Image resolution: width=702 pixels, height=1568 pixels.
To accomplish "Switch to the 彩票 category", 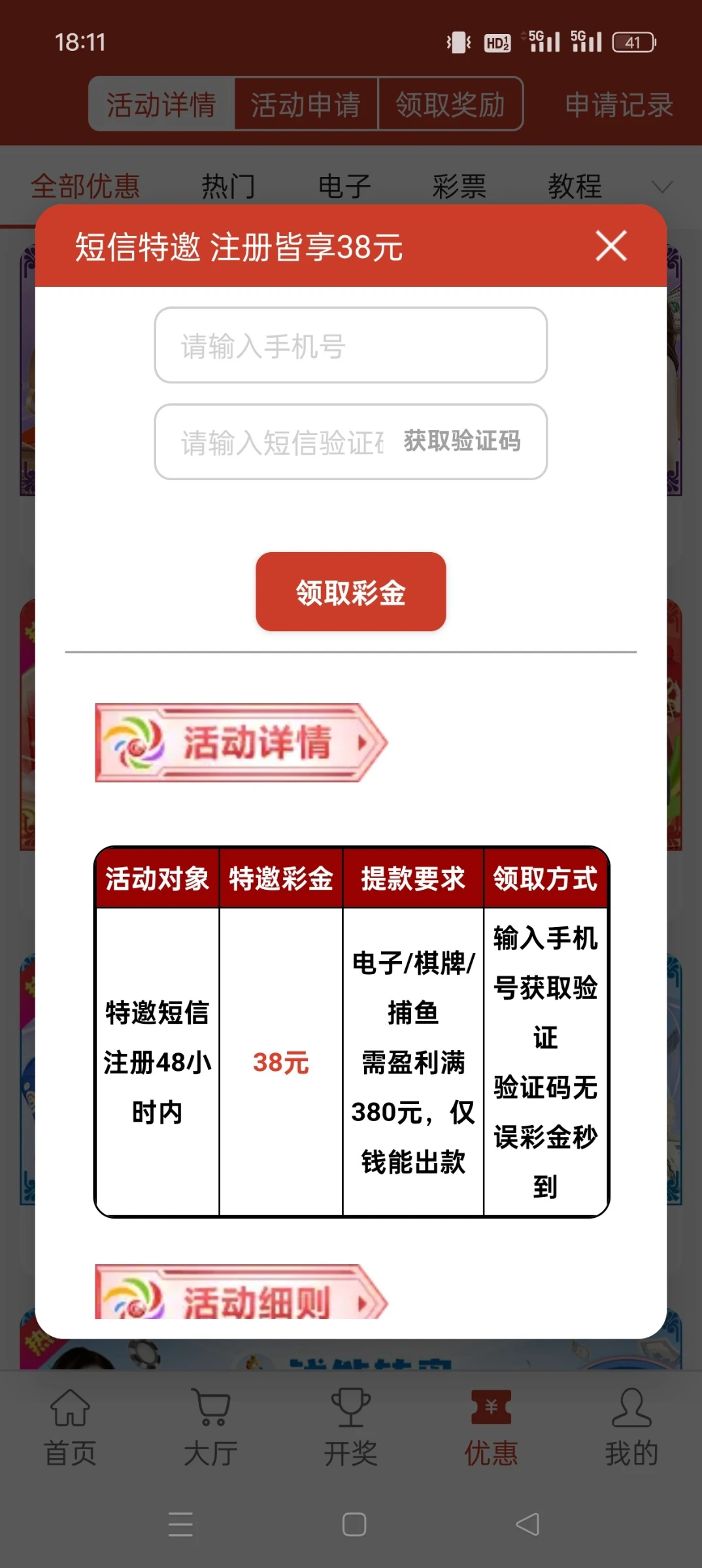I will point(459,186).
